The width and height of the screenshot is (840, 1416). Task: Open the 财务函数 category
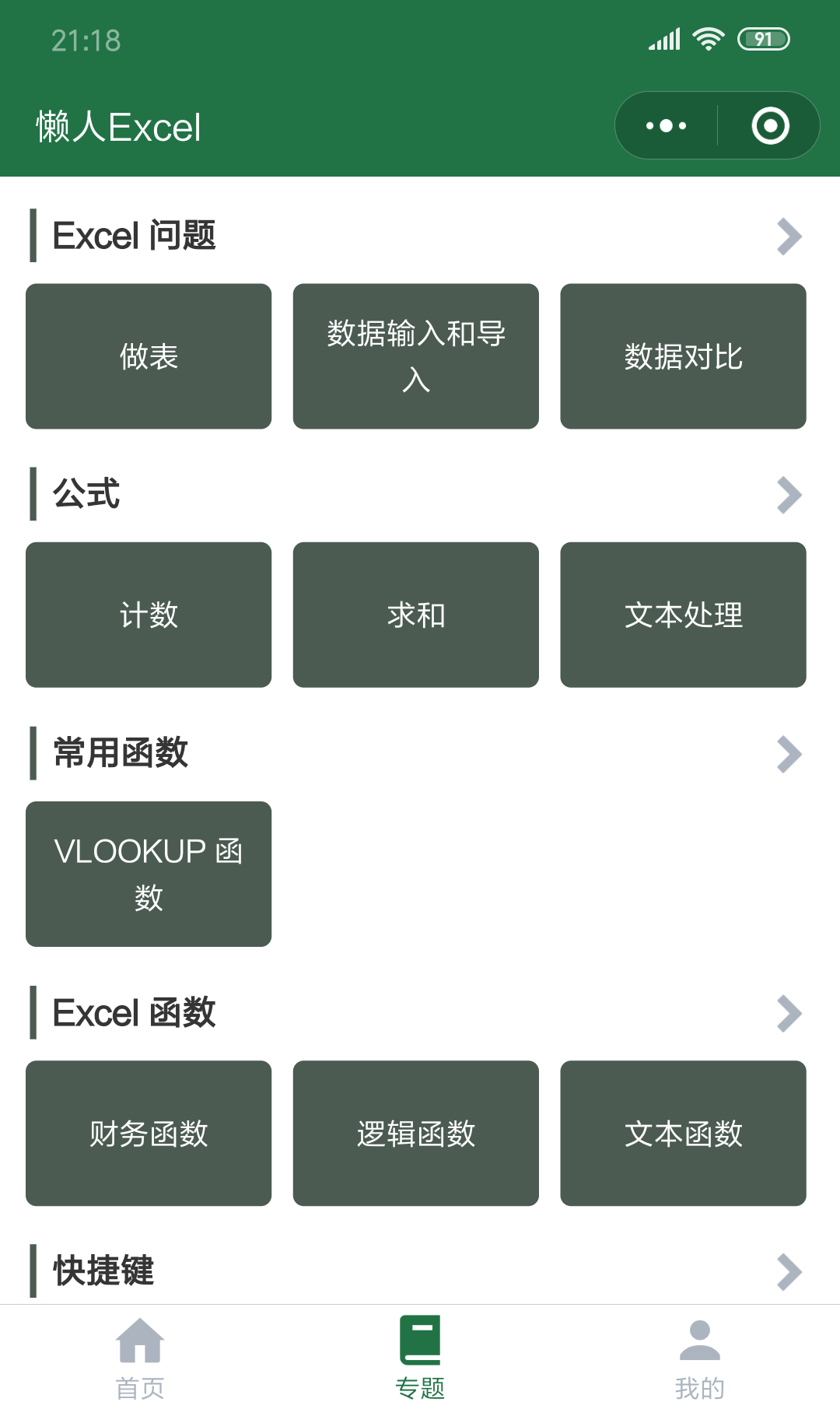tap(149, 1134)
